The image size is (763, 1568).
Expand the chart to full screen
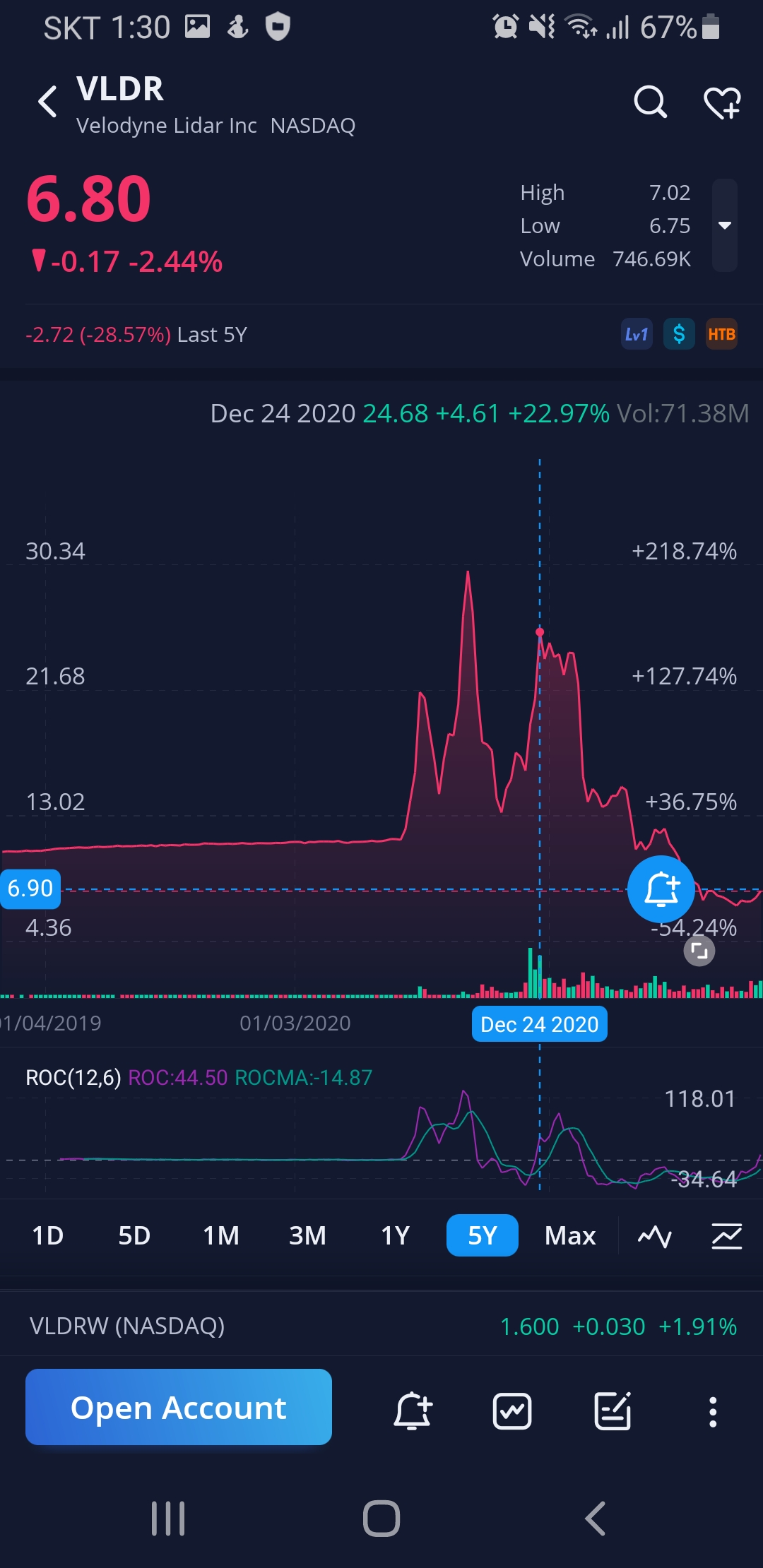[699, 951]
